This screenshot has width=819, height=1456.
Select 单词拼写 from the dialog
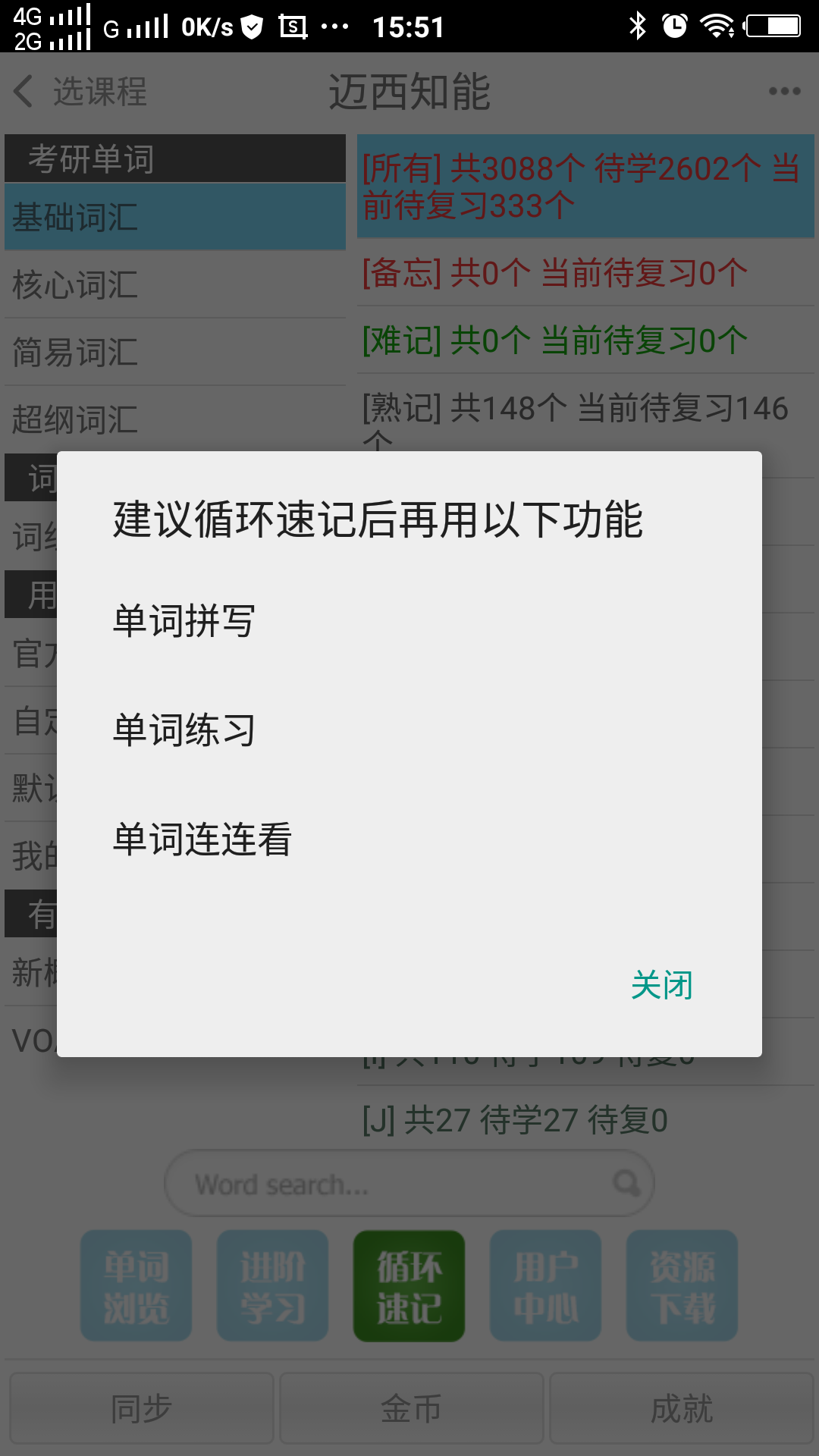(184, 621)
